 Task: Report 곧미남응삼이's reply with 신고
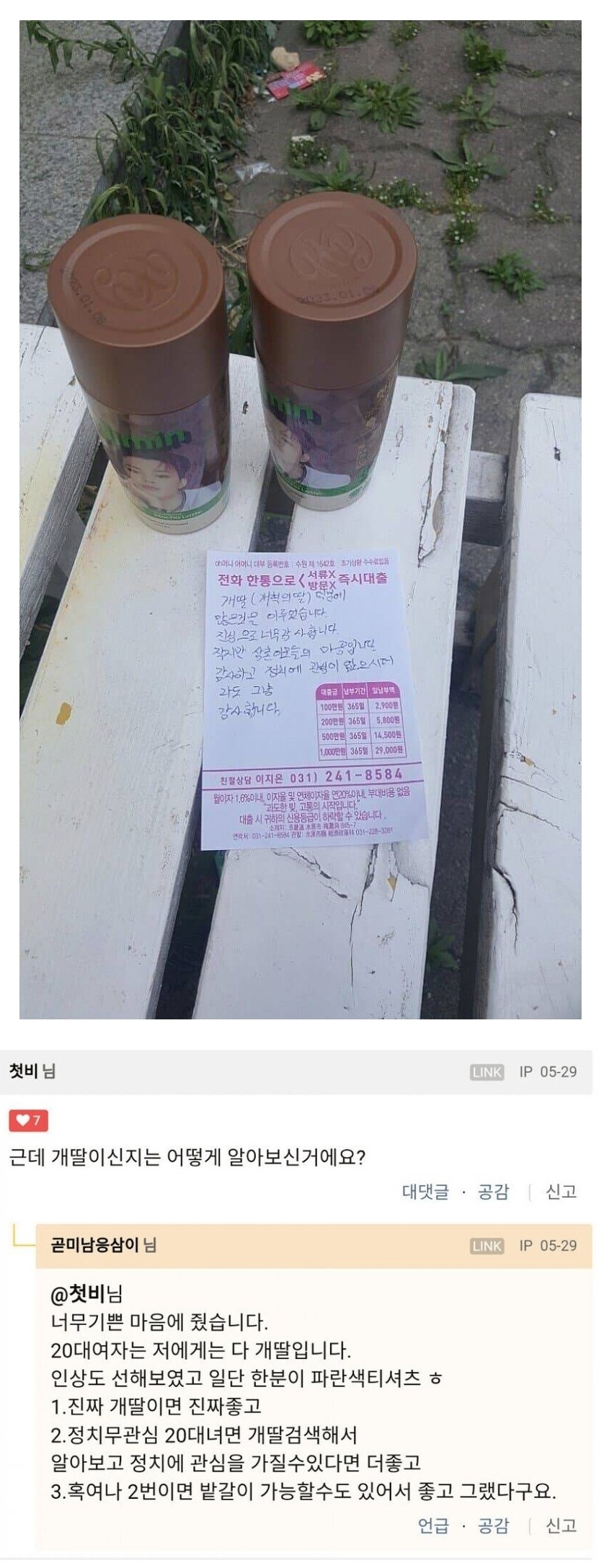(561, 1525)
